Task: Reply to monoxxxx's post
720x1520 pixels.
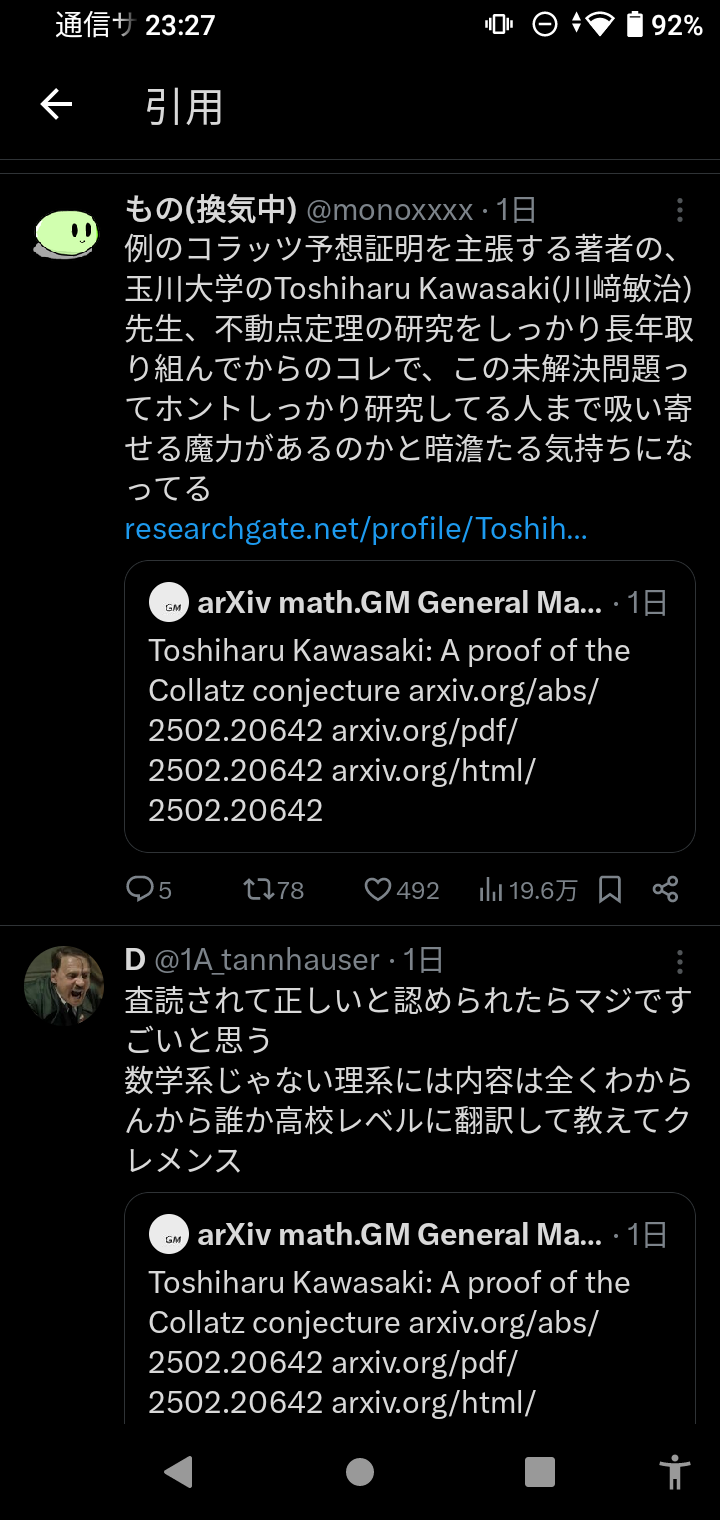Action: (148, 889)
